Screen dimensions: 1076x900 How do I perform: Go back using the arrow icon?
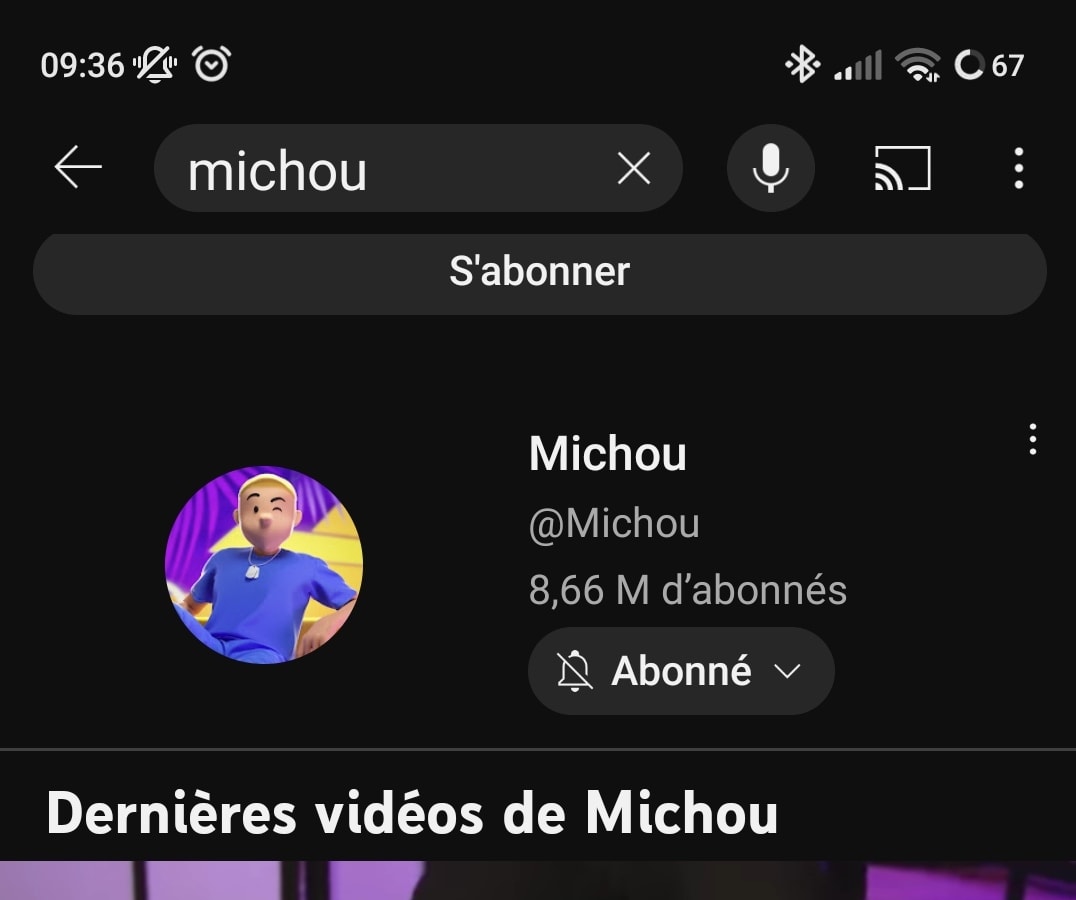point(78,167)
